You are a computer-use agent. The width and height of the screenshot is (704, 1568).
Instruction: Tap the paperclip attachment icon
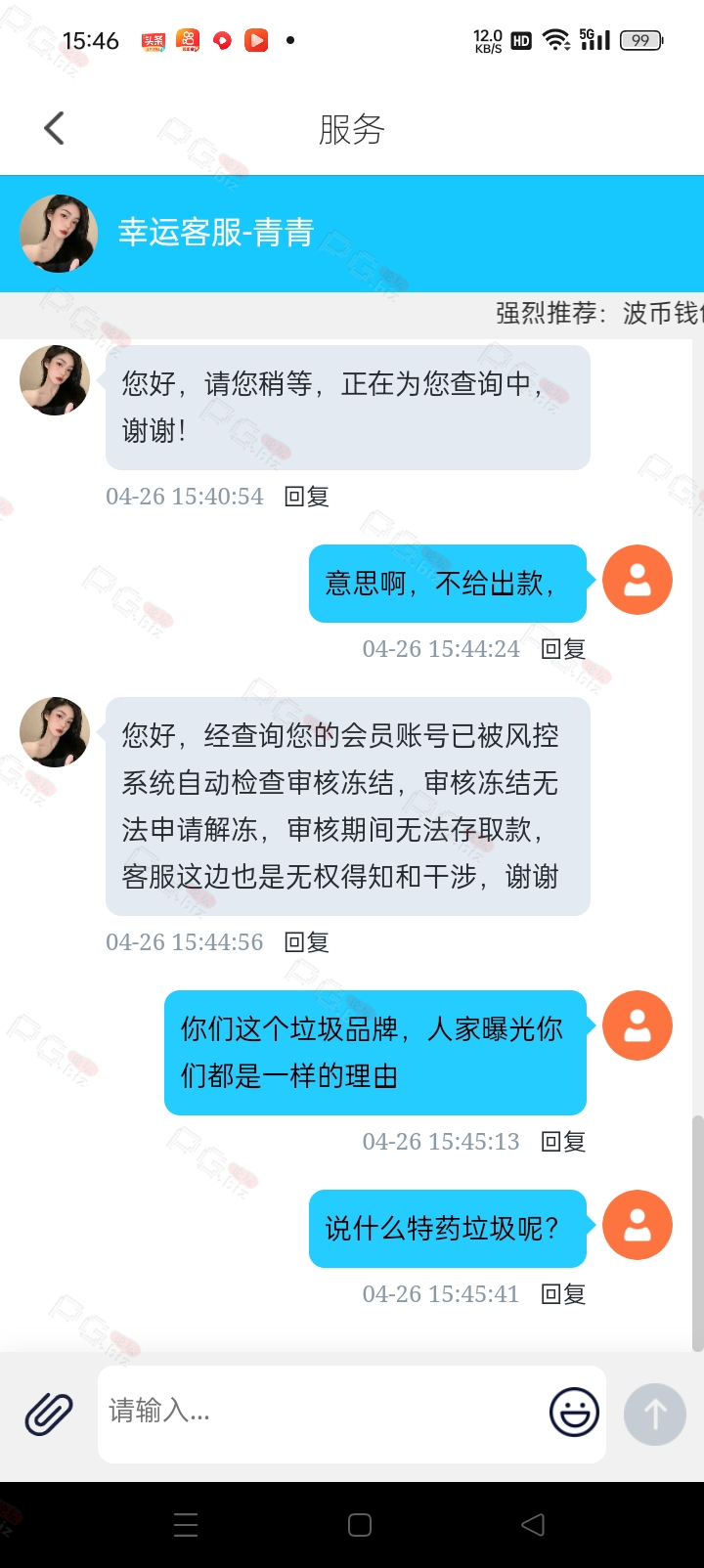click(49, 1414)
